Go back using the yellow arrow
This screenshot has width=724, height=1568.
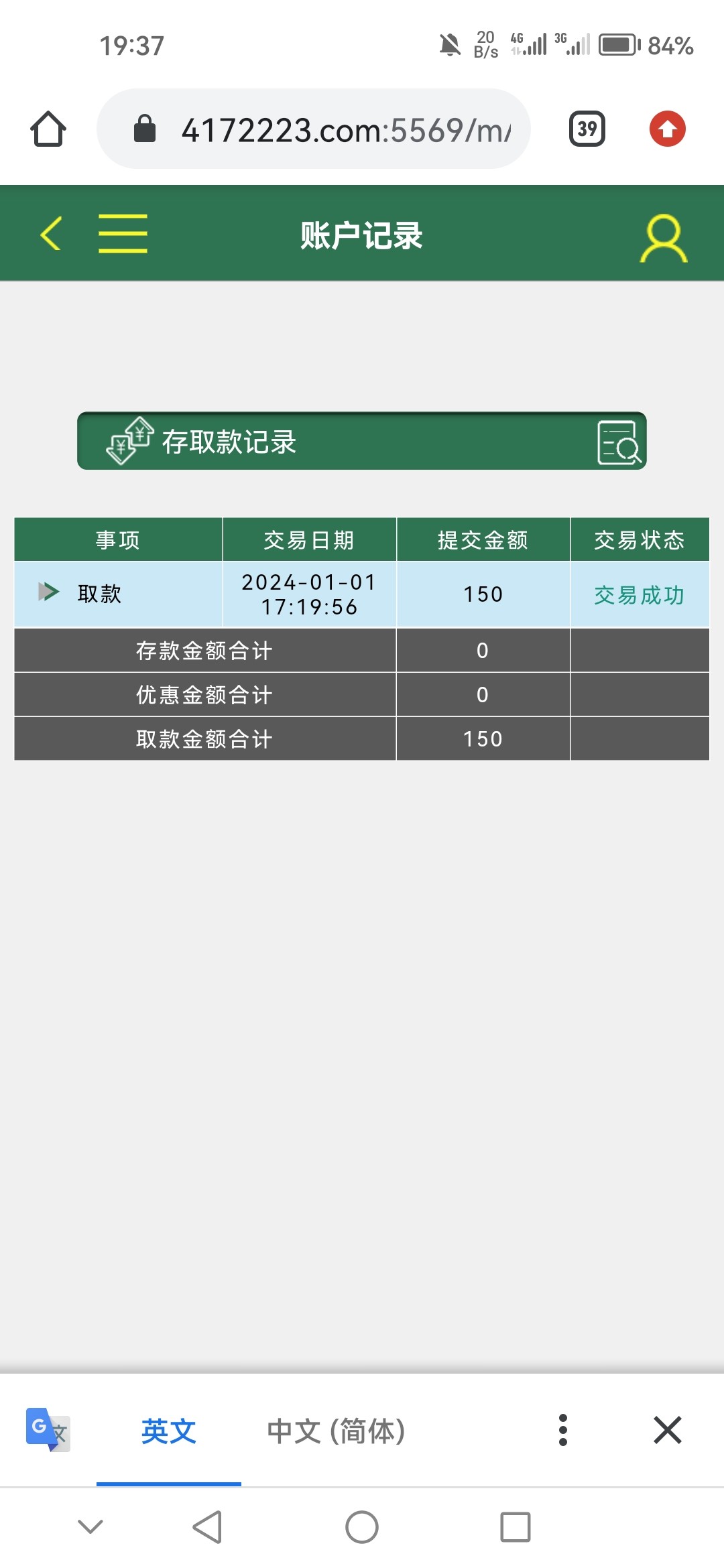(x=51, y=234)
